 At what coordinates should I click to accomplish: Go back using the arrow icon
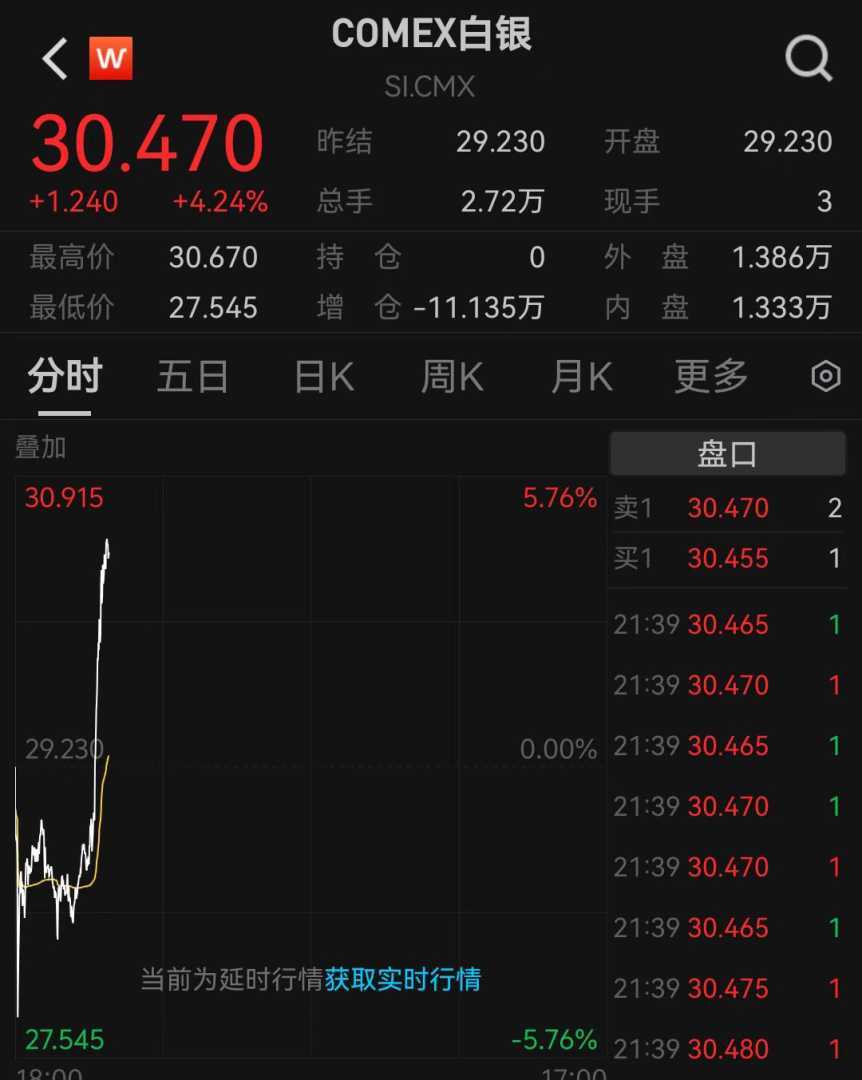click(55, 60)
